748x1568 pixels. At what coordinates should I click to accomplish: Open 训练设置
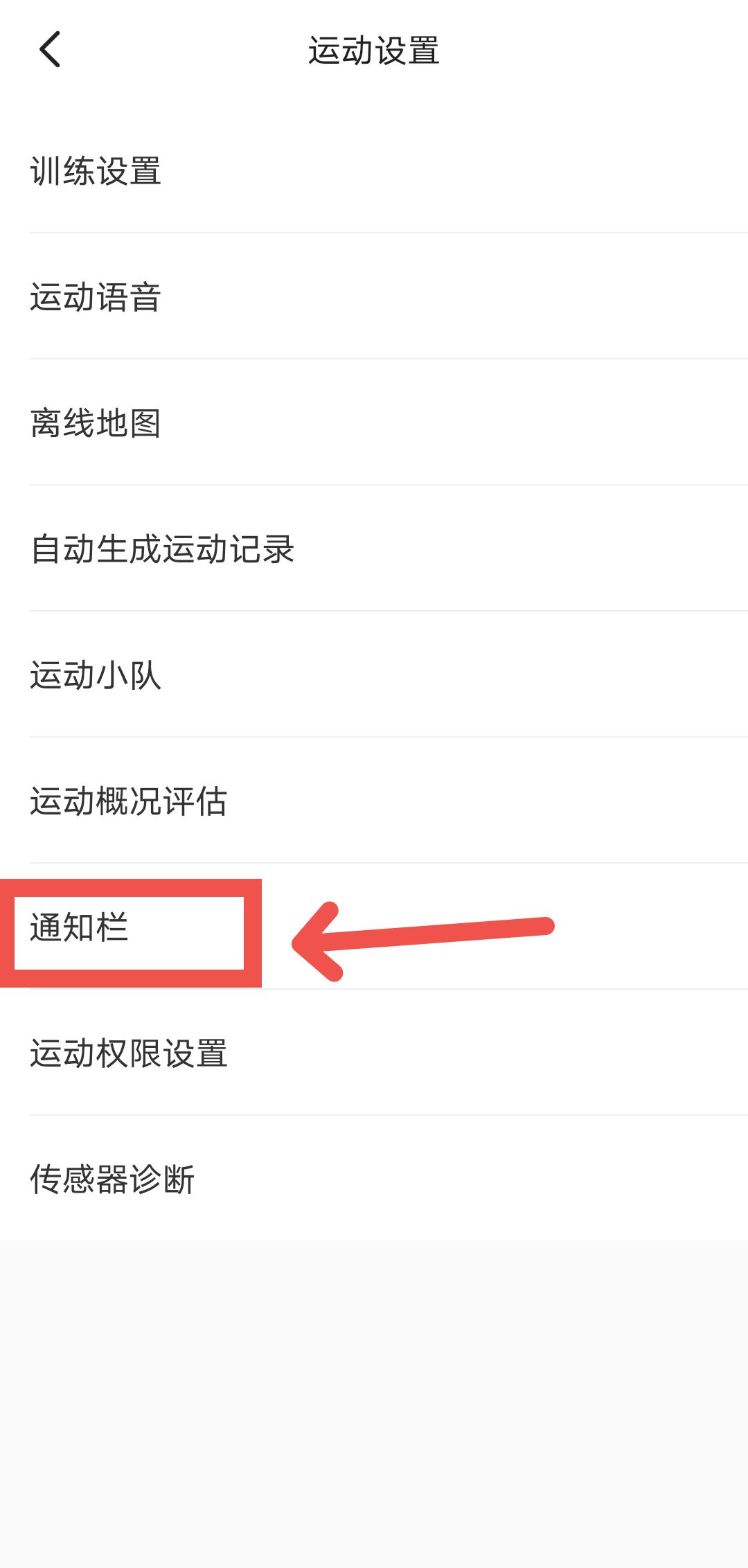[x=96, y=171]
